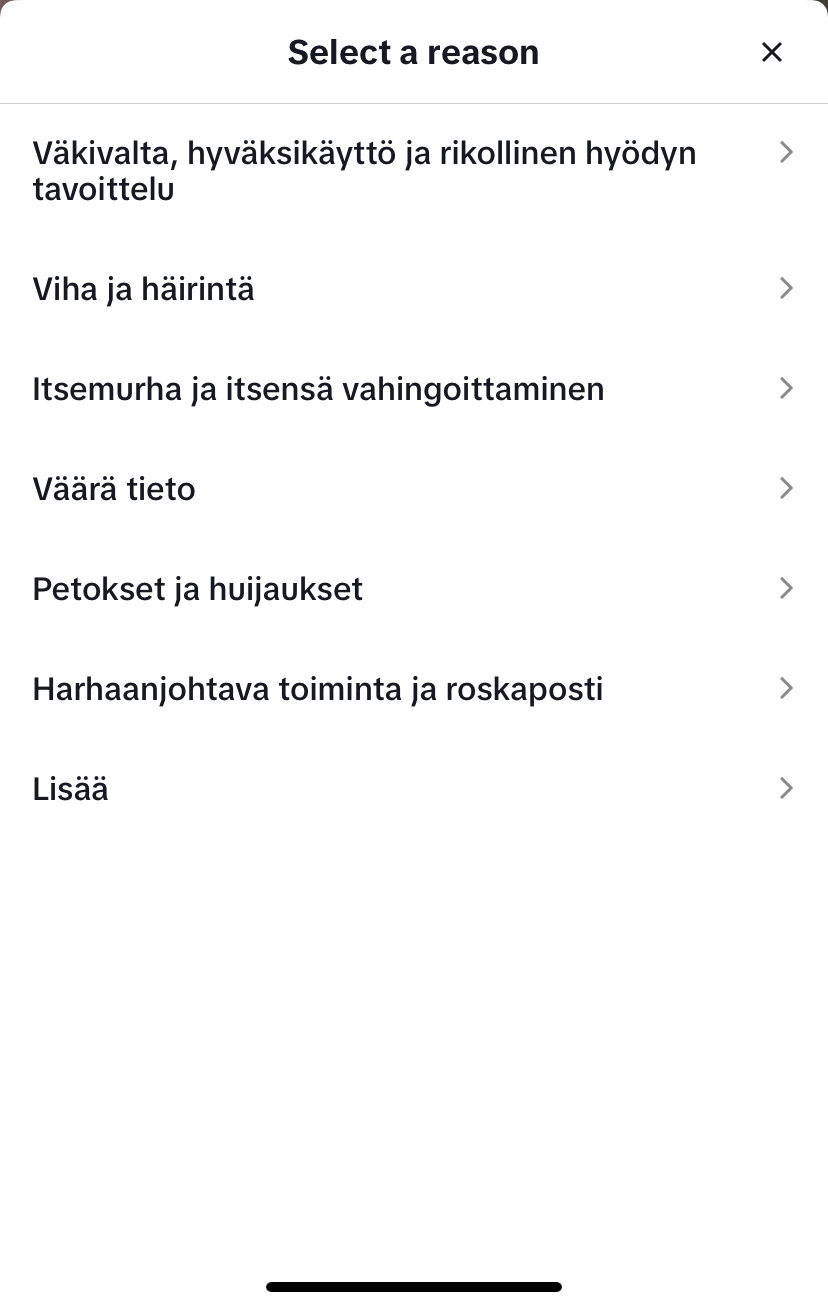Viewport: 828px width, 1308px height.
Task: Expand the Lisää option via its chevron
Action: point(786,788)
